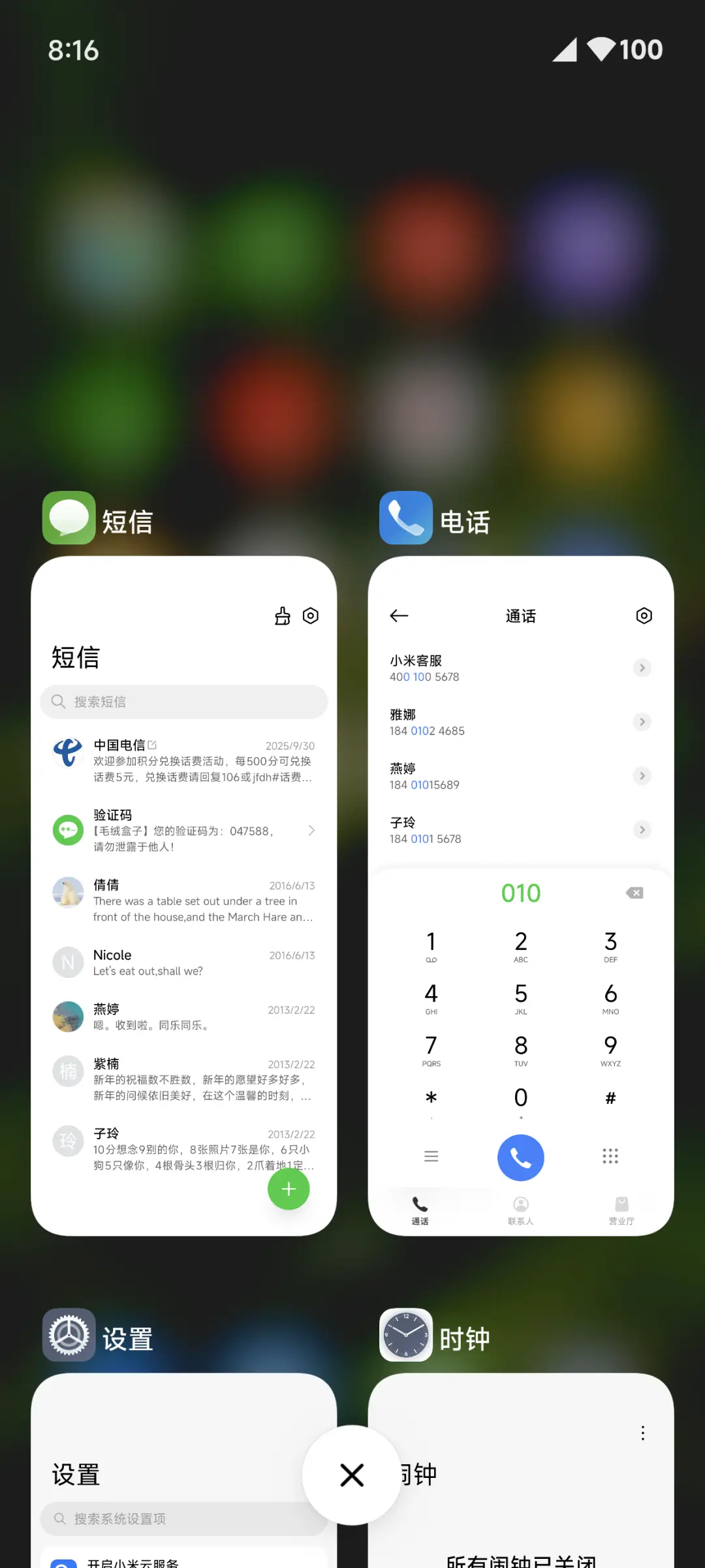705x1568 pixels.
Task: Open the Phone widget settings gear
Action: point(644,616)
